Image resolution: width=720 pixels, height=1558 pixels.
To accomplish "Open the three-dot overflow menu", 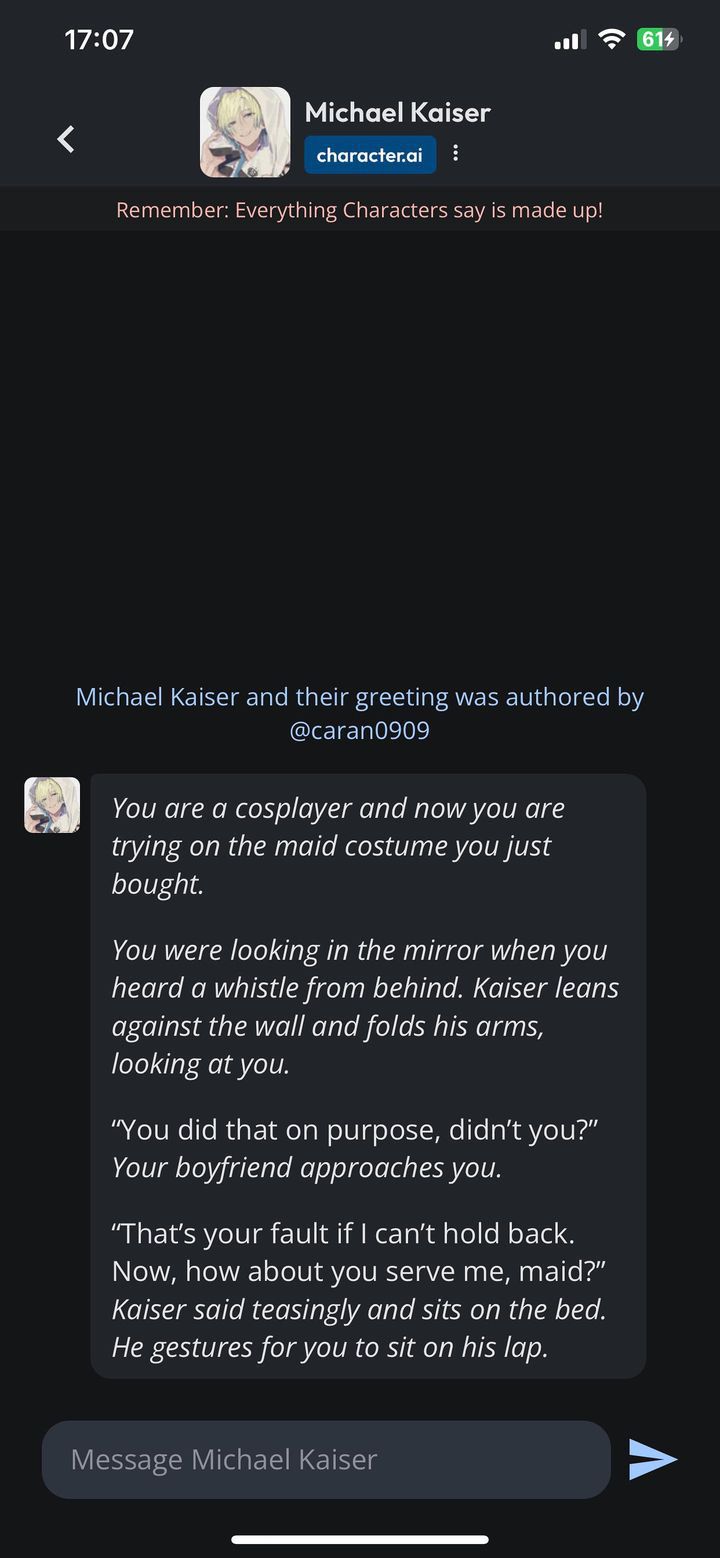I will pyautogui.click(x=456, y=154).
